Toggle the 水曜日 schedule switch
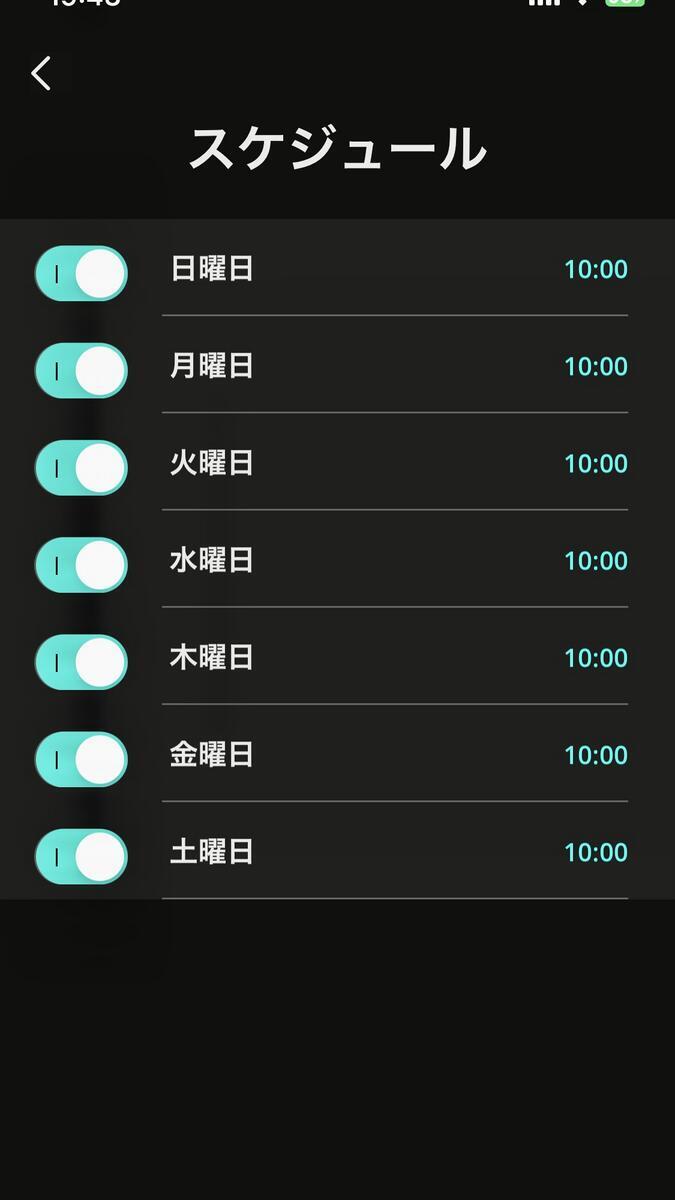This screenshot has height=1200, width=675. tap(81, 565)
